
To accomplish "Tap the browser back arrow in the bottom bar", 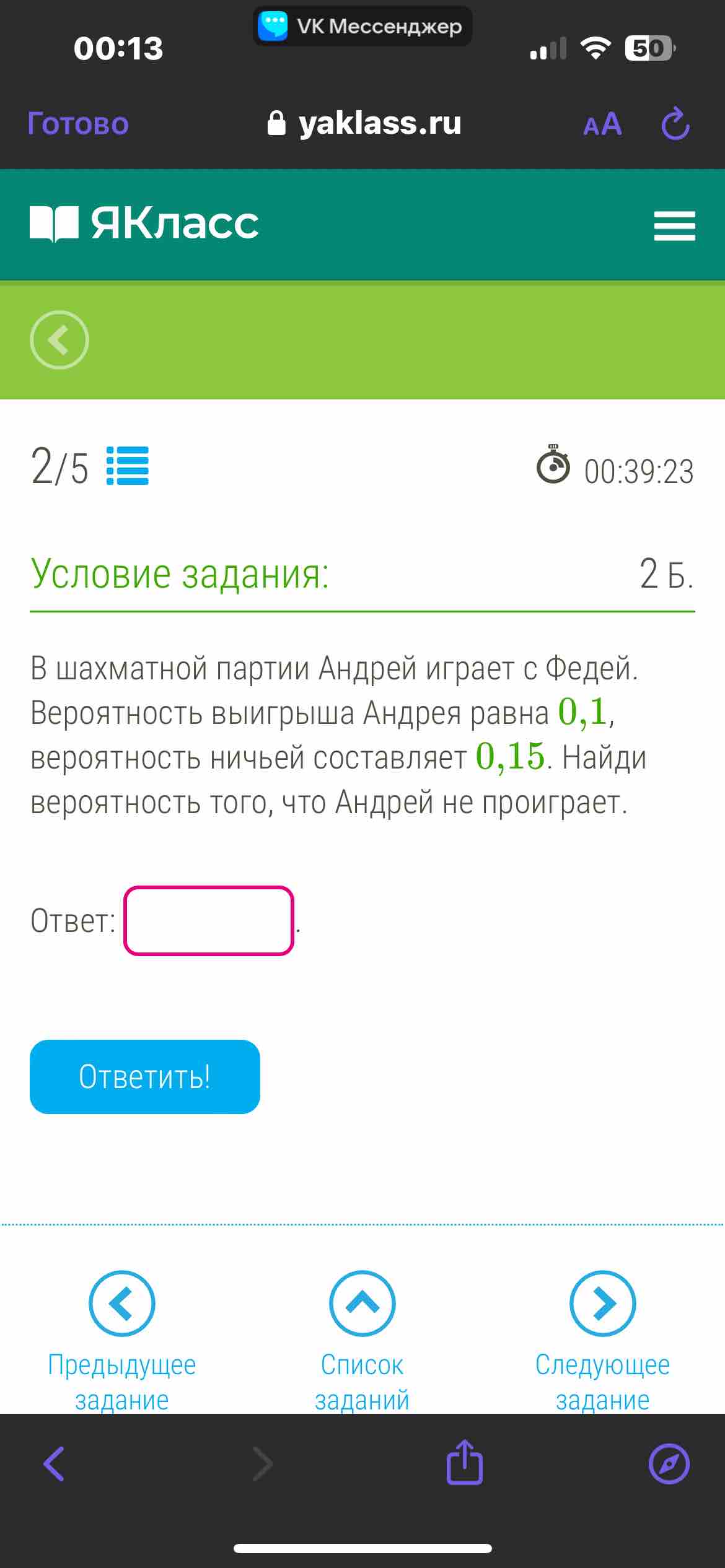I will (x=54, y=1464).
